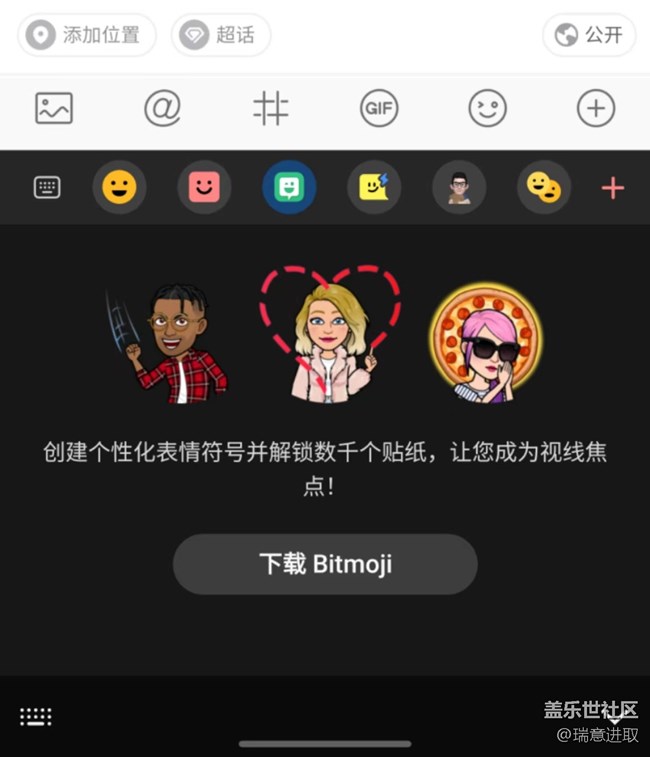Insert a picture with the image icon

pyautogui.click(x=54, y=108)
